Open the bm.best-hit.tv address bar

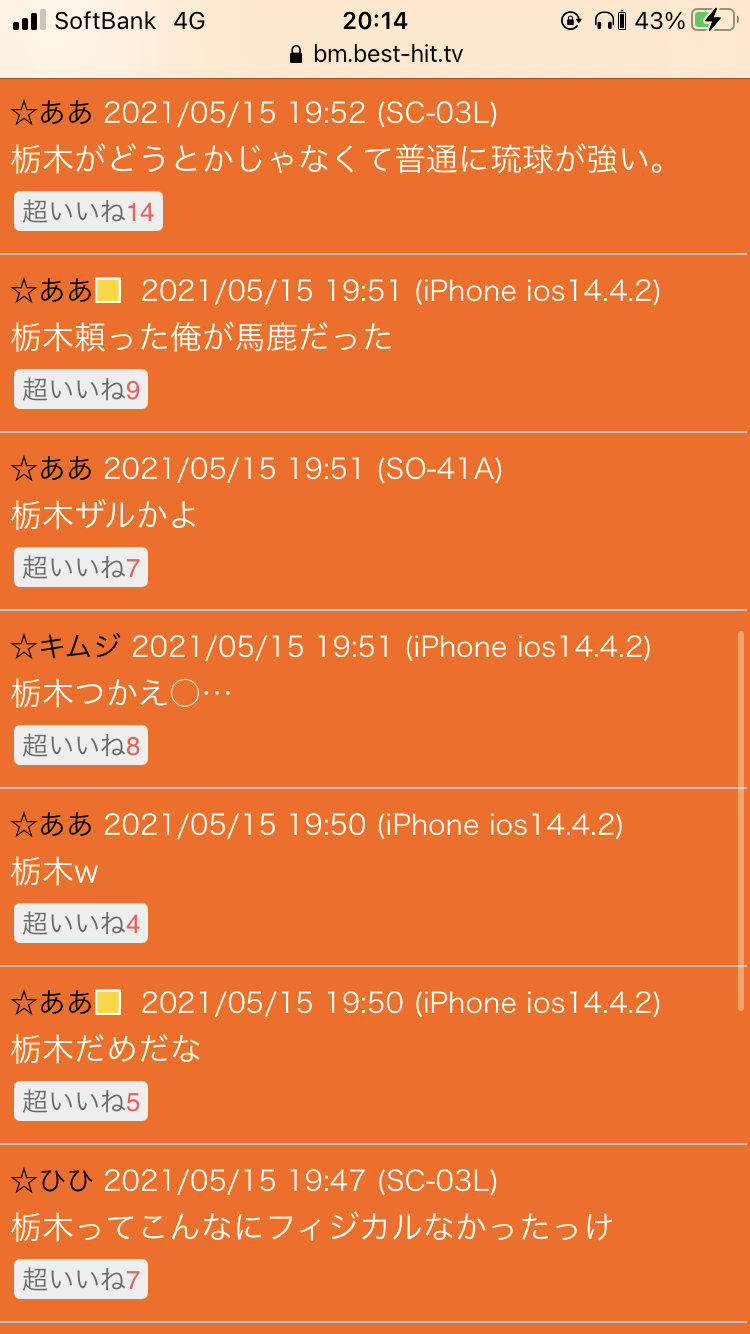(375, 54)
